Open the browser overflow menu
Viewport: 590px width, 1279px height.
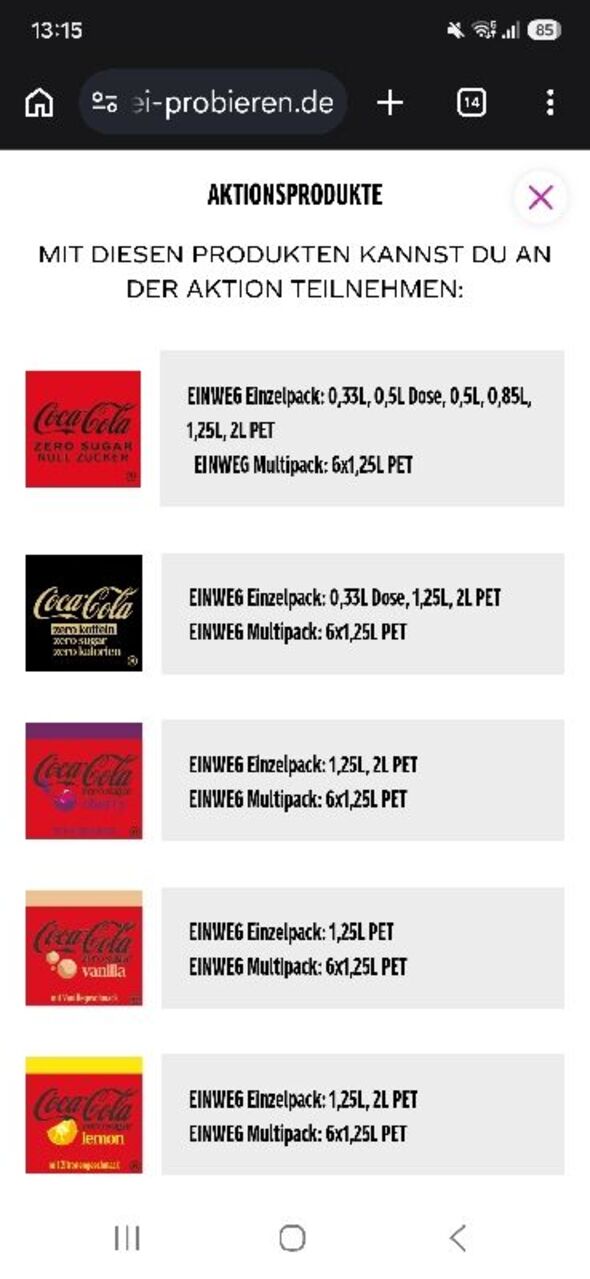pyautogui.click(x=550, y=102)
